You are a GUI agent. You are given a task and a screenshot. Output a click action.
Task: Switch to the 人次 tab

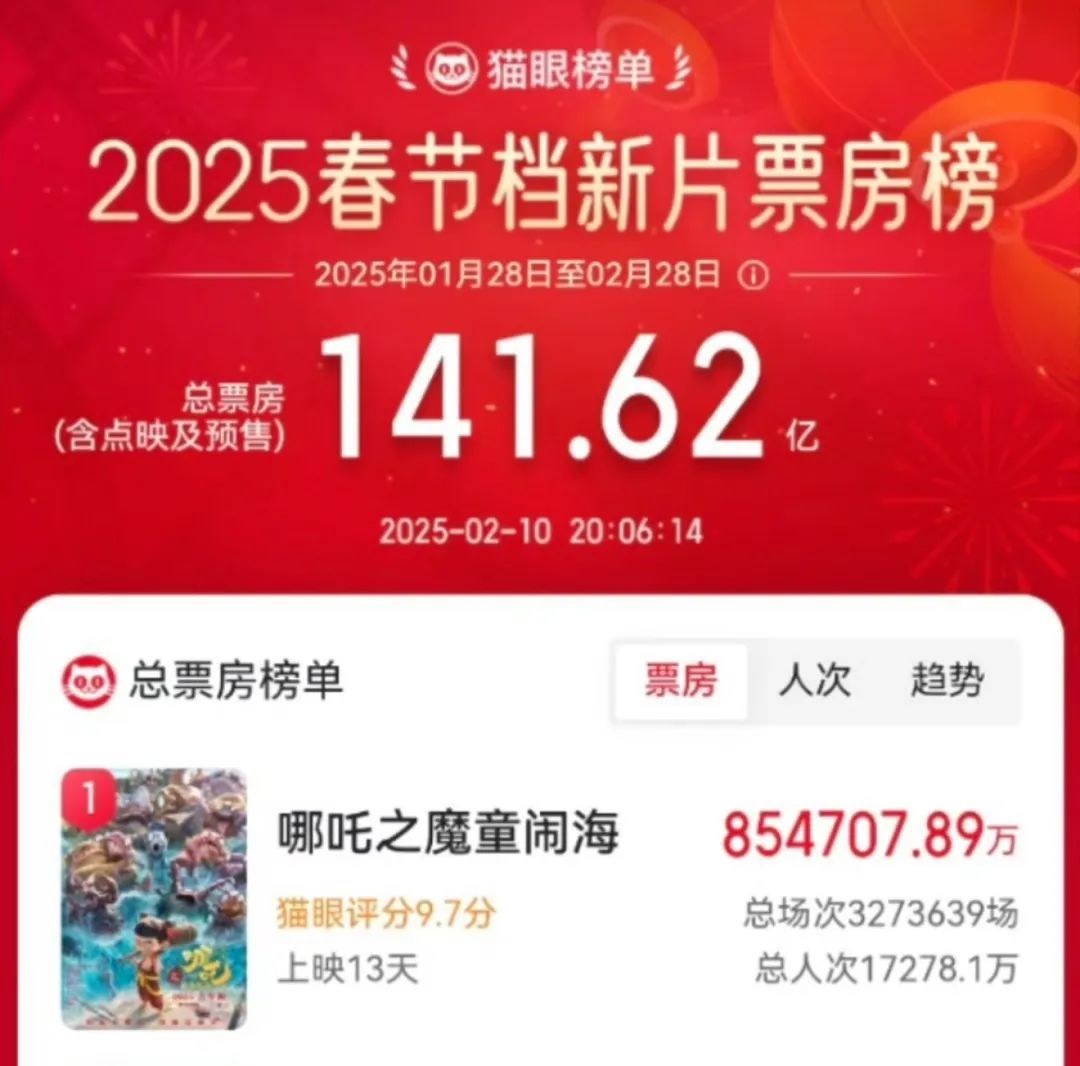[x=814, y=682]
